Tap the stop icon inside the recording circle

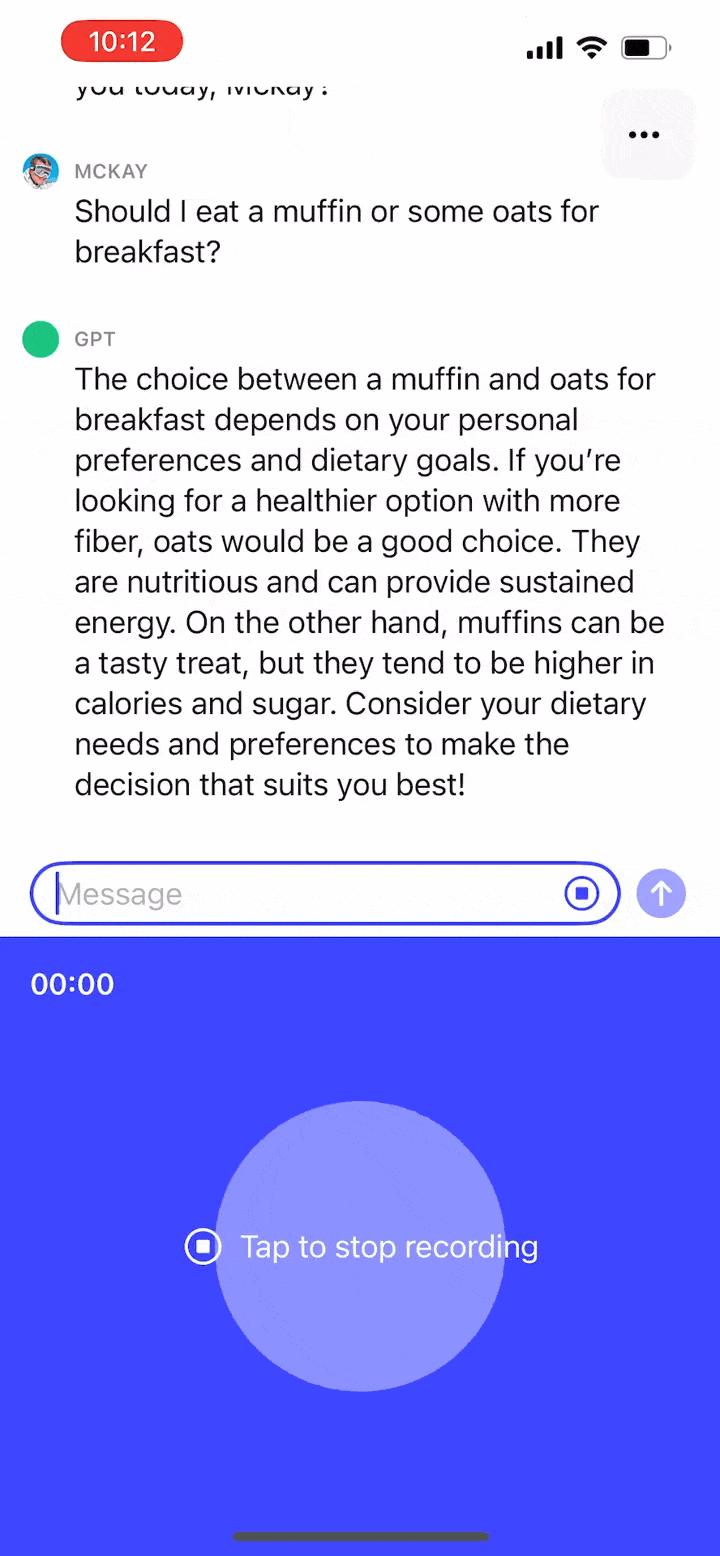202,1246
